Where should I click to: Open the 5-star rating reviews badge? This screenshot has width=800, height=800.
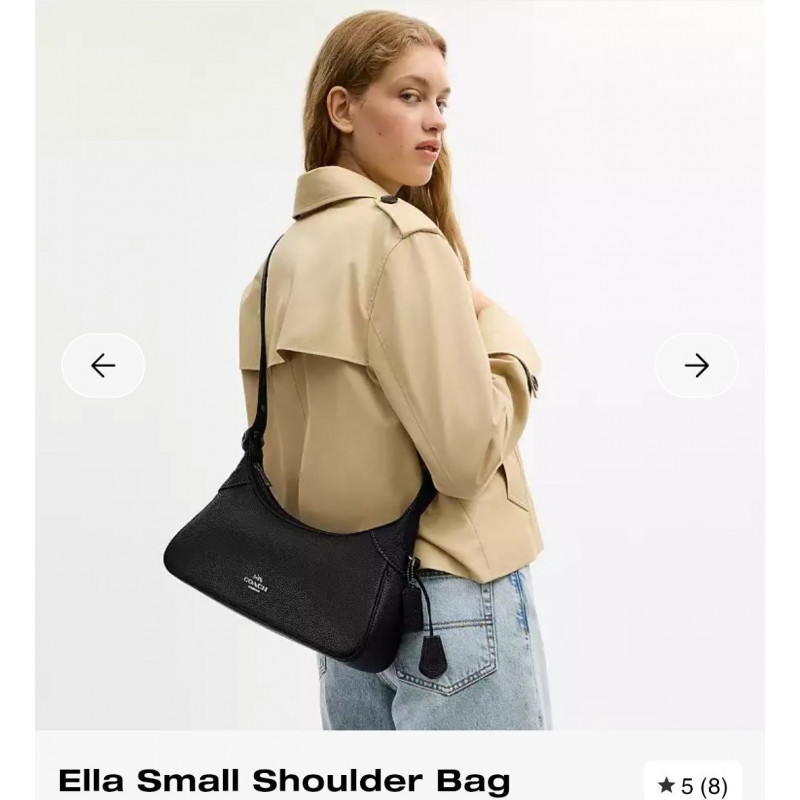click(693, 785)
